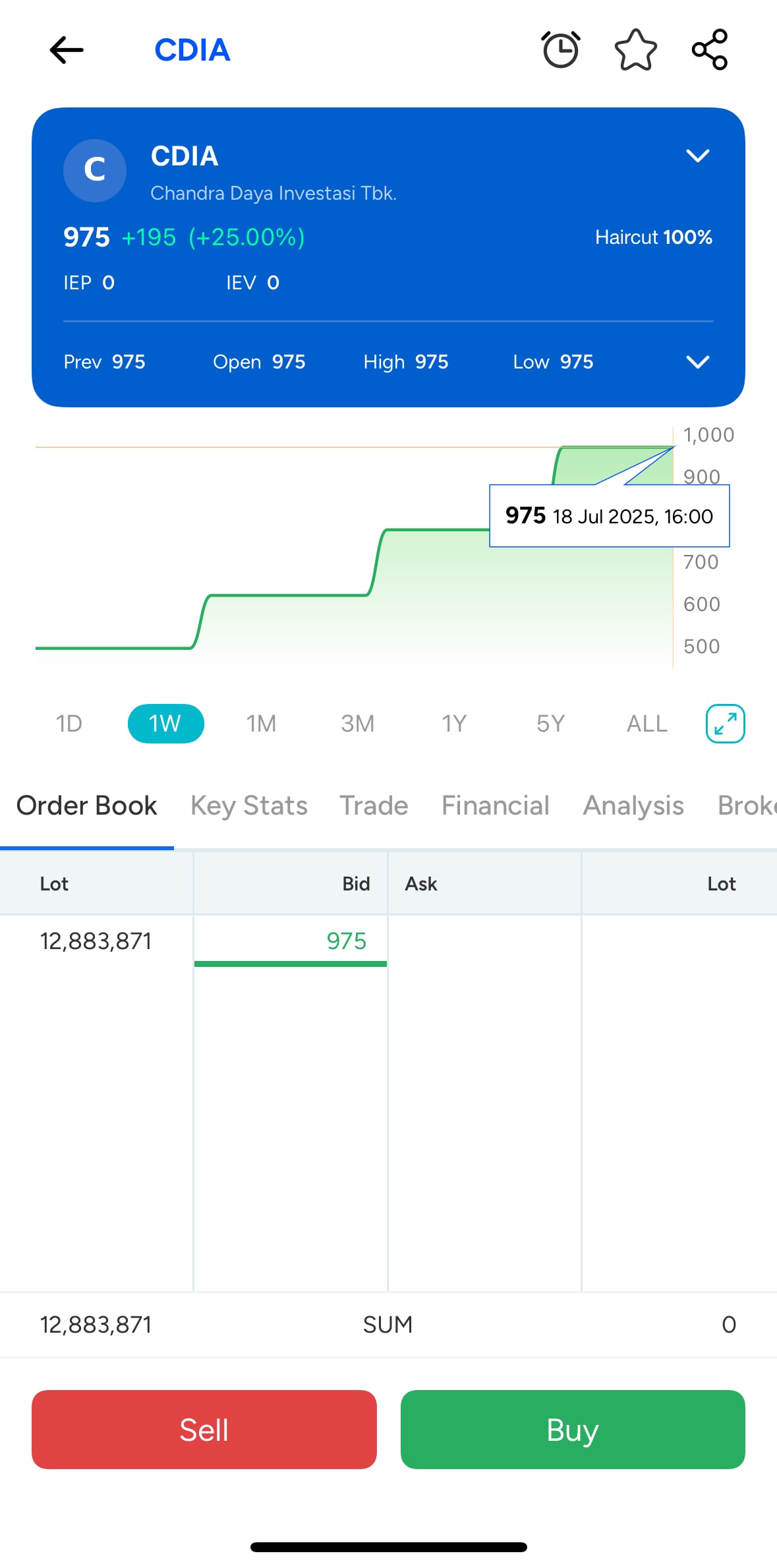Expand the chart to fullscreen view
The height and width of the screenshot is (1568, 777).
pyautogui.click(x=725, y=723)
